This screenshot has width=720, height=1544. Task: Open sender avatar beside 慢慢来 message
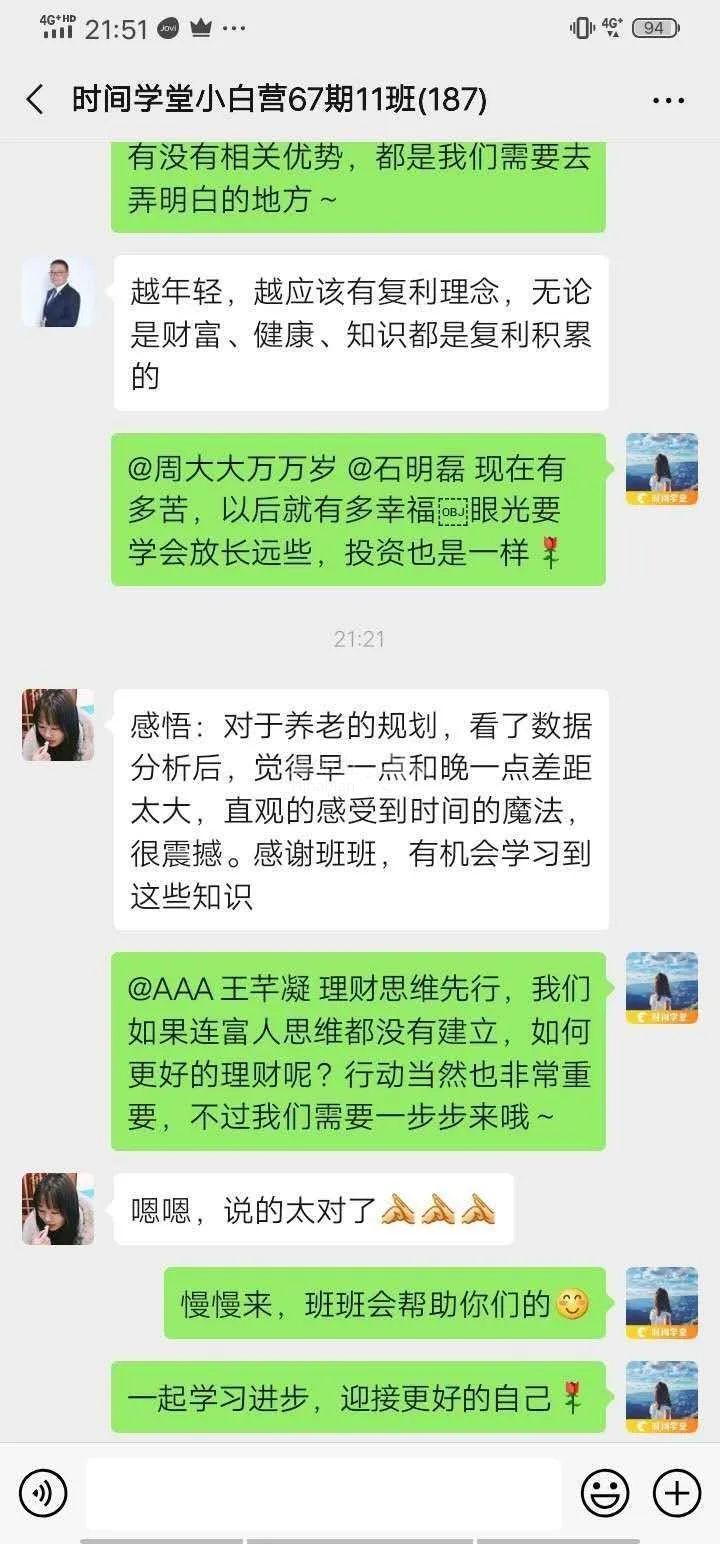tap(661, 1303)
